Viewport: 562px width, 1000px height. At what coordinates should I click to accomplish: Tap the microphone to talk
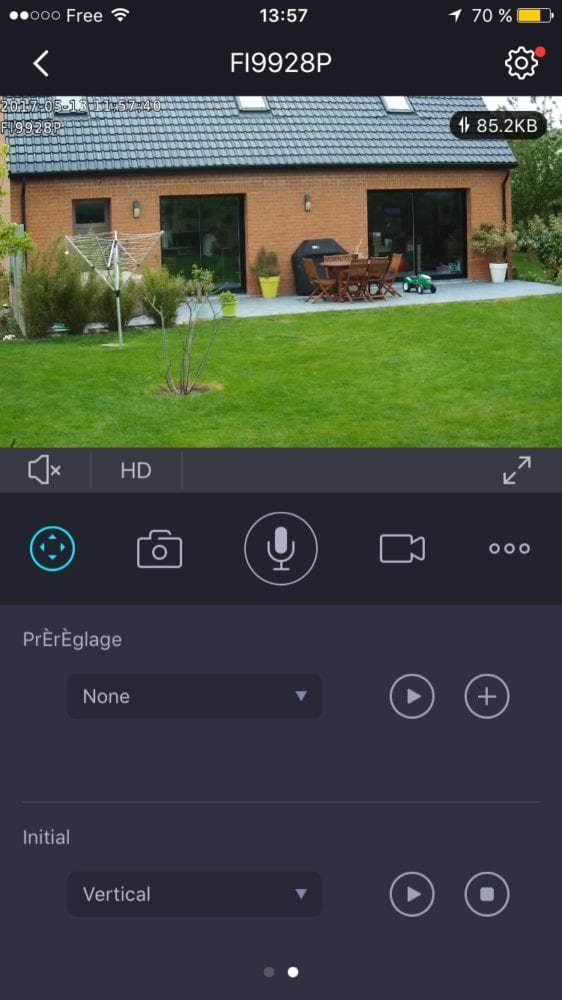pos(281,548)
